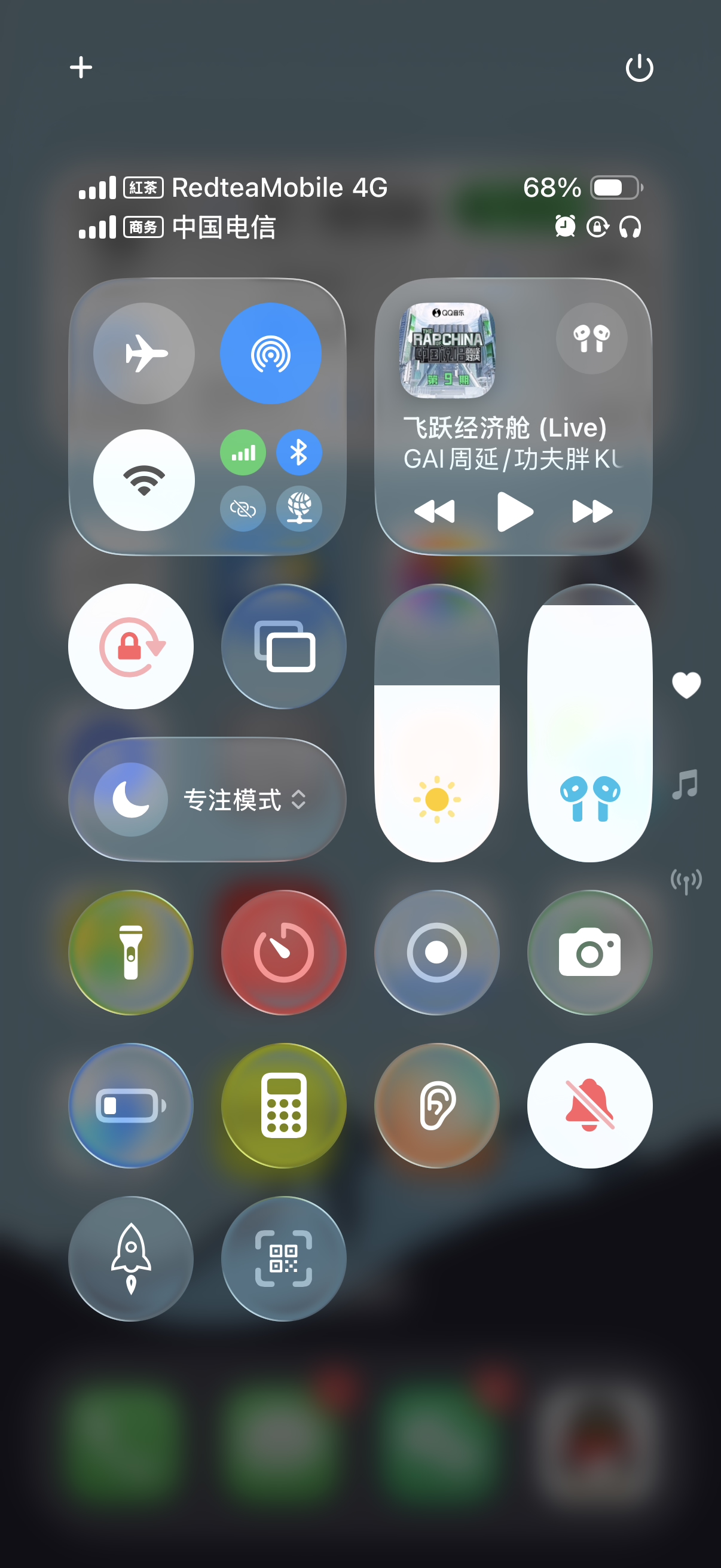Turn off cellular data
The width and height of the screenshot is (721, 1568).
click(243, 452)
